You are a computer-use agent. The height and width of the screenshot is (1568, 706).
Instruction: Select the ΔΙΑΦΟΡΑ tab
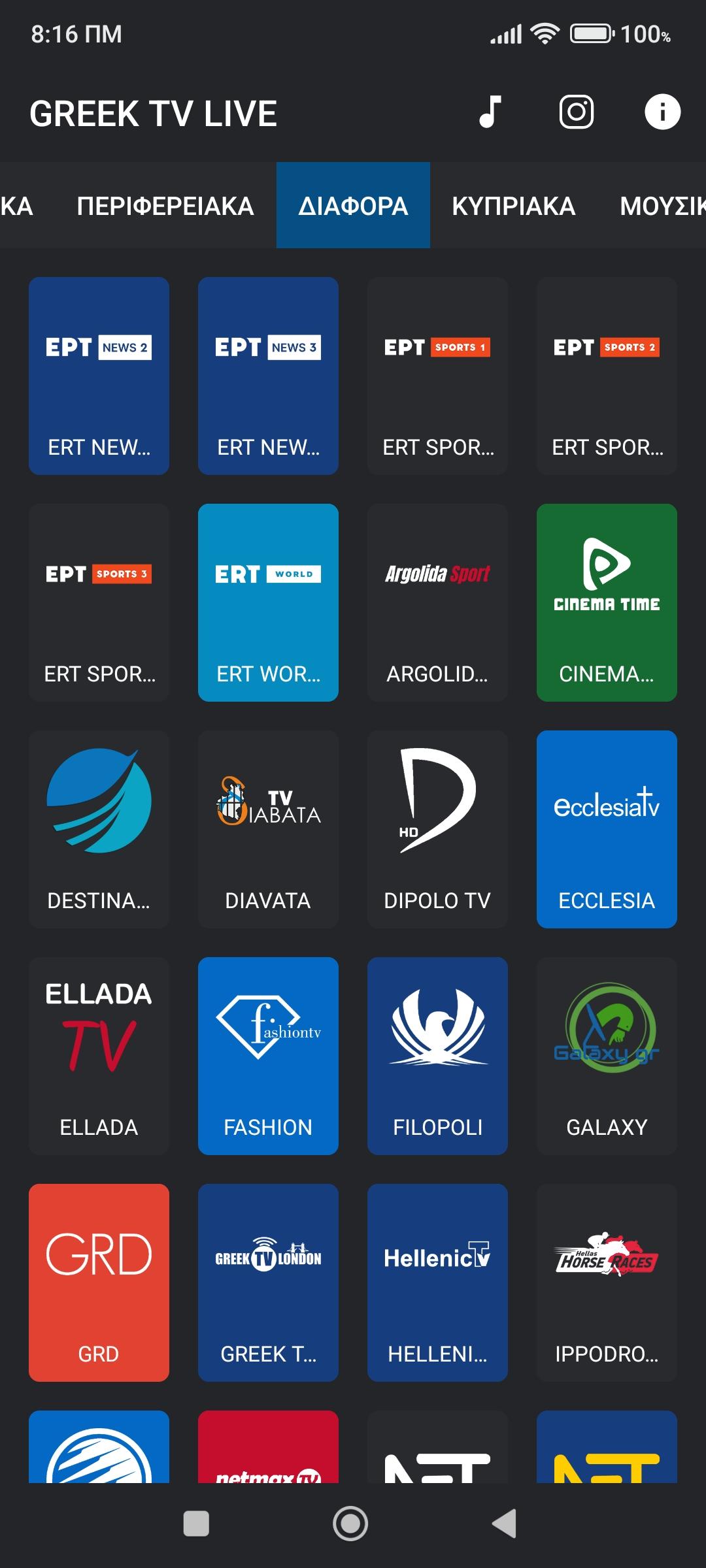click(x=353, y=206)
